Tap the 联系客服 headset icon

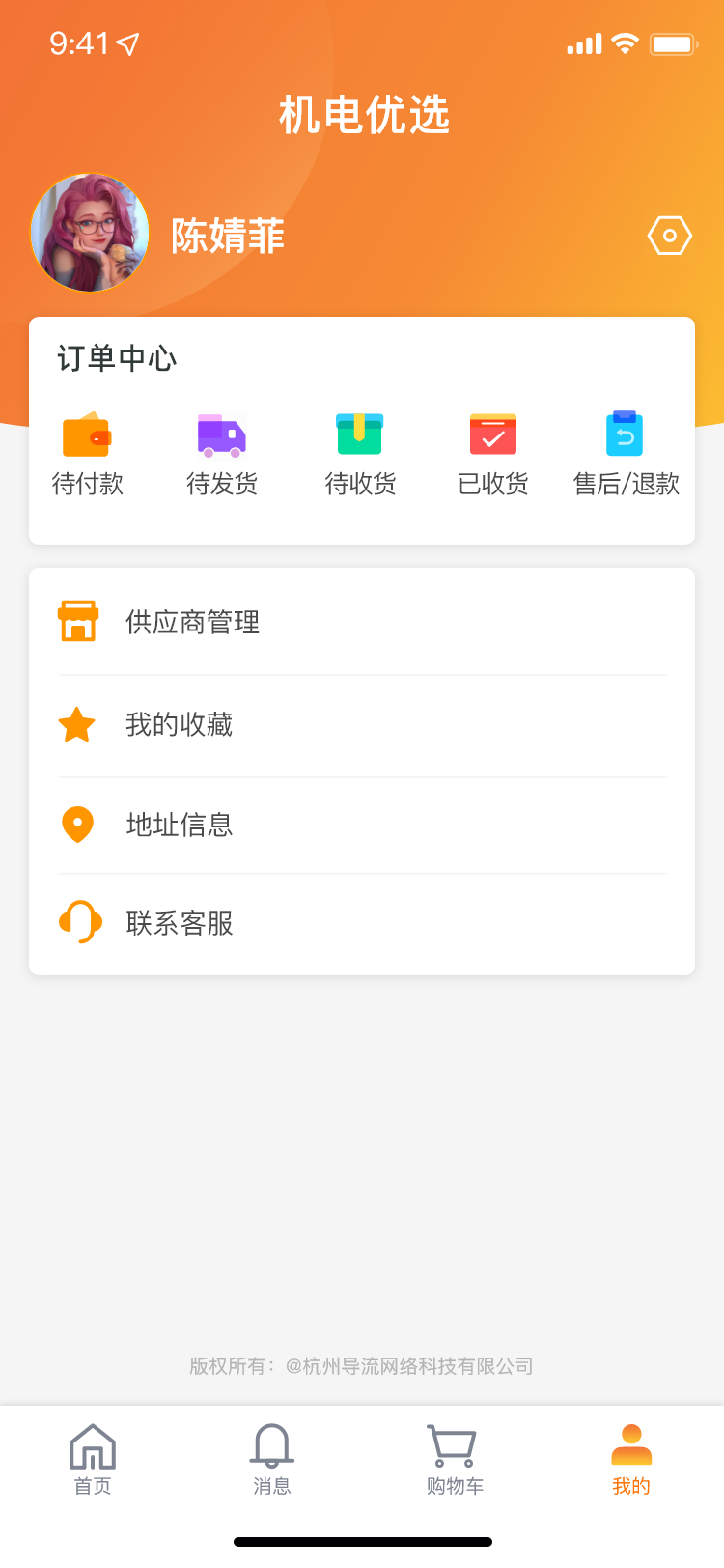point(78,922)
